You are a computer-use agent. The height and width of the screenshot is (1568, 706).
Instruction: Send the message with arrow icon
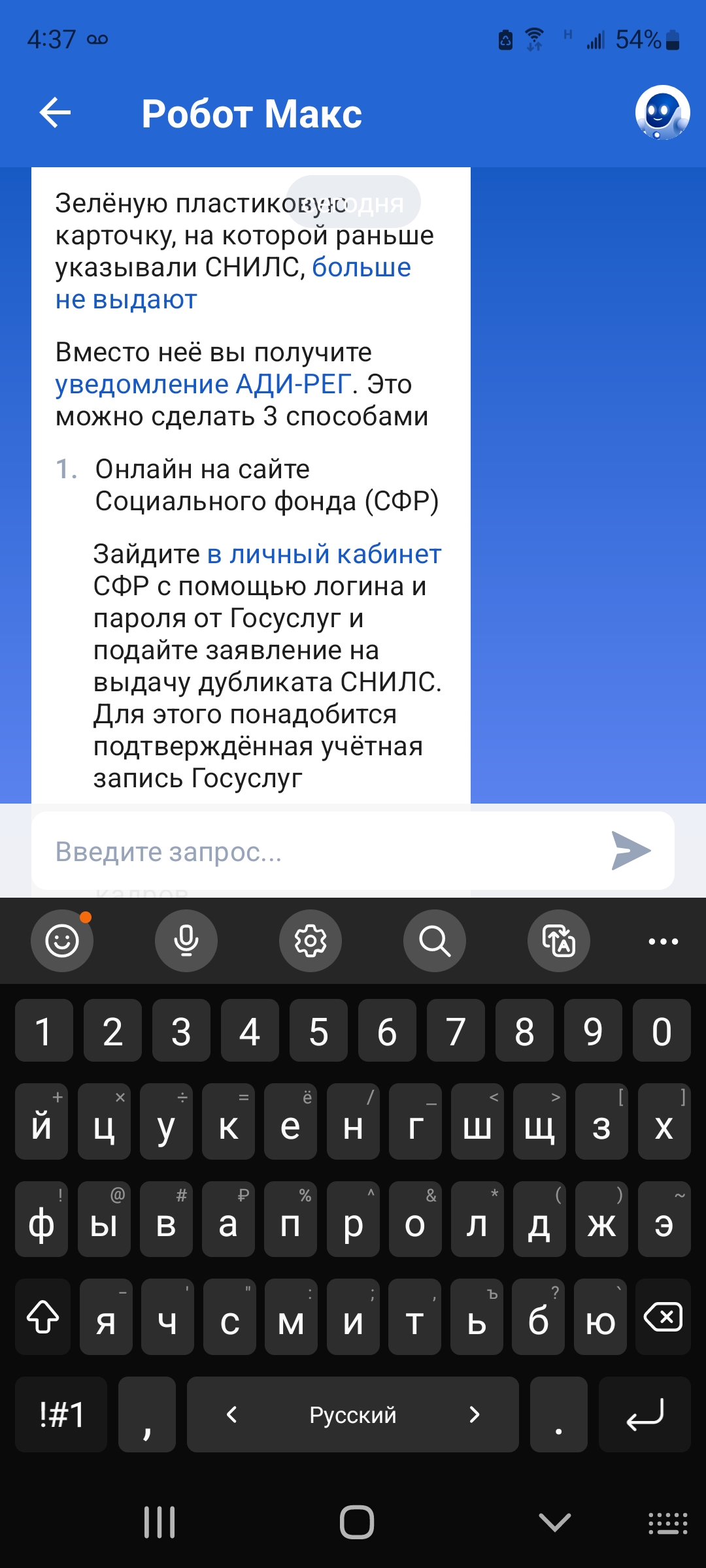630,851
